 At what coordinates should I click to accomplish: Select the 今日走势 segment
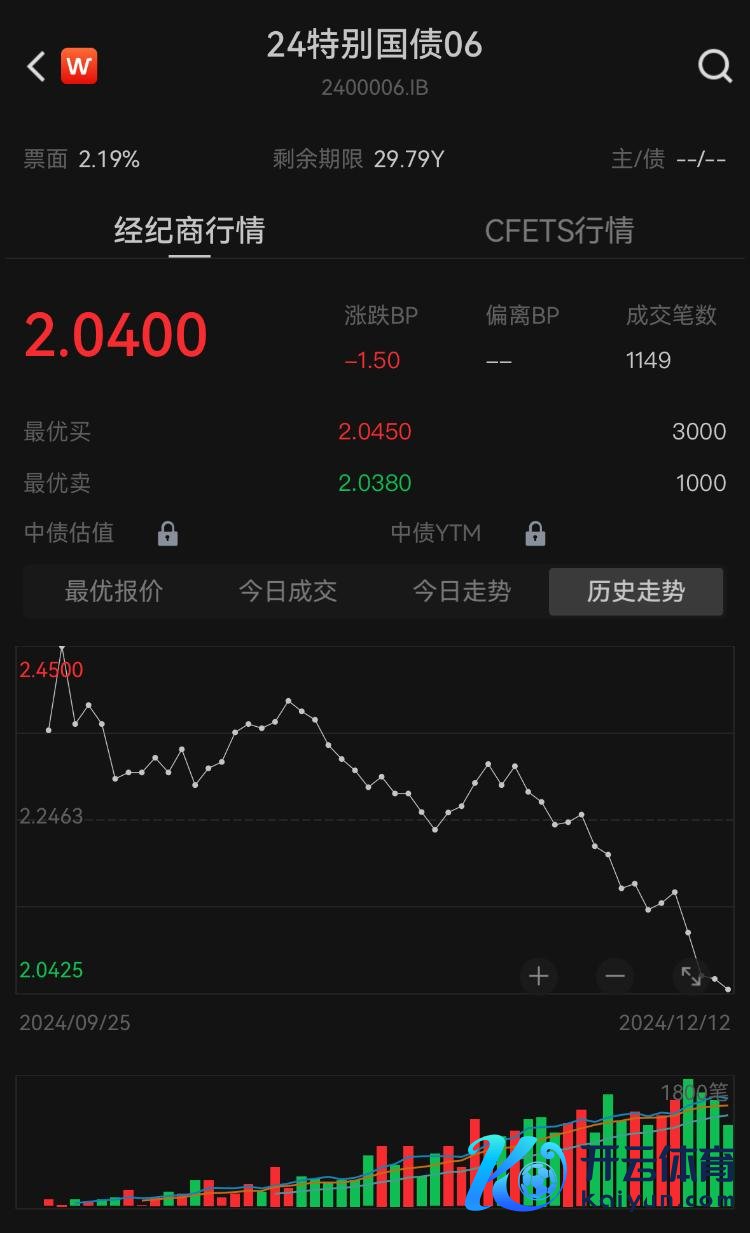coord(462,591)
